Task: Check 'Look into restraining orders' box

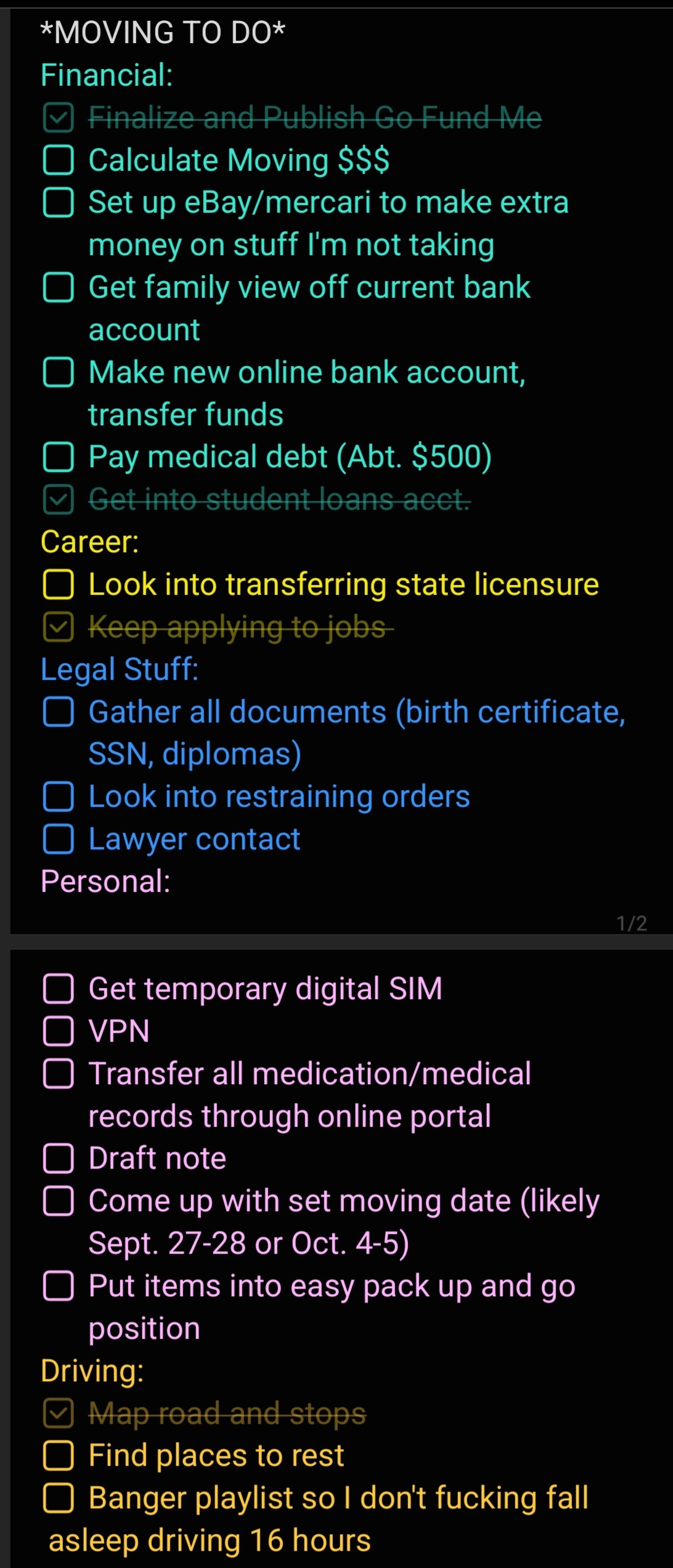Action: tap(59, 796)
